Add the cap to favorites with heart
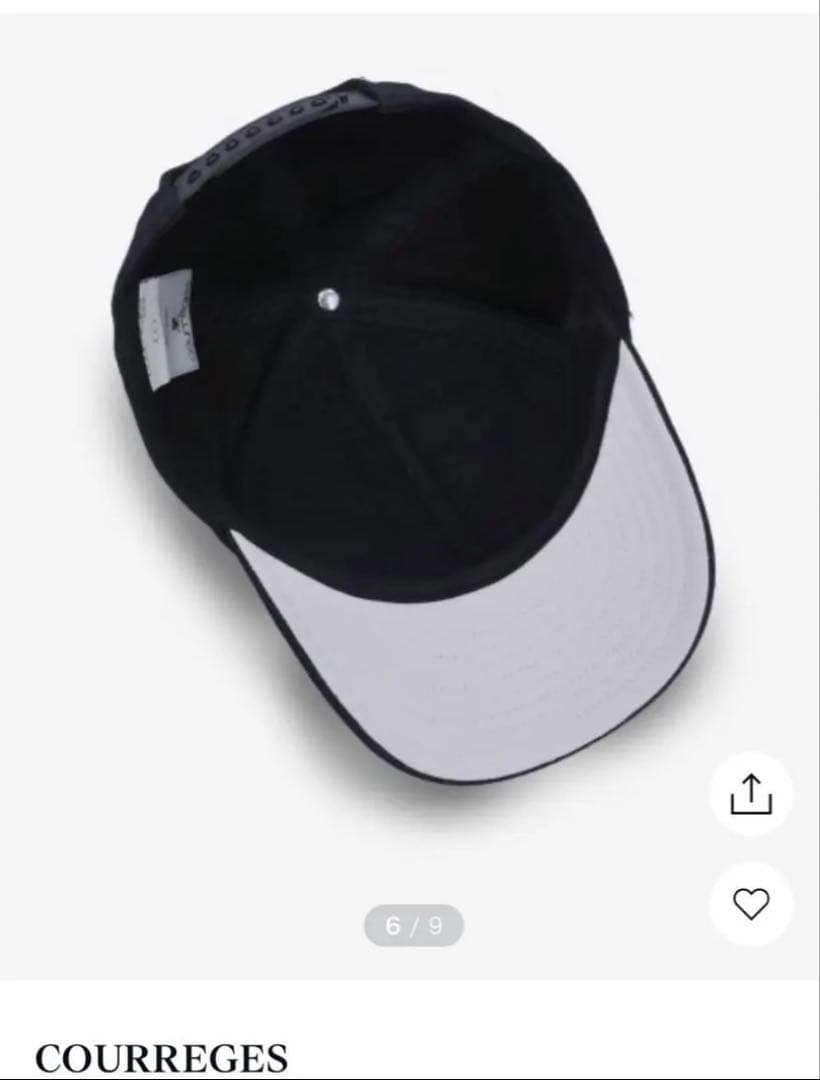This screenshot has height=1080, width=820. point(751,903)
